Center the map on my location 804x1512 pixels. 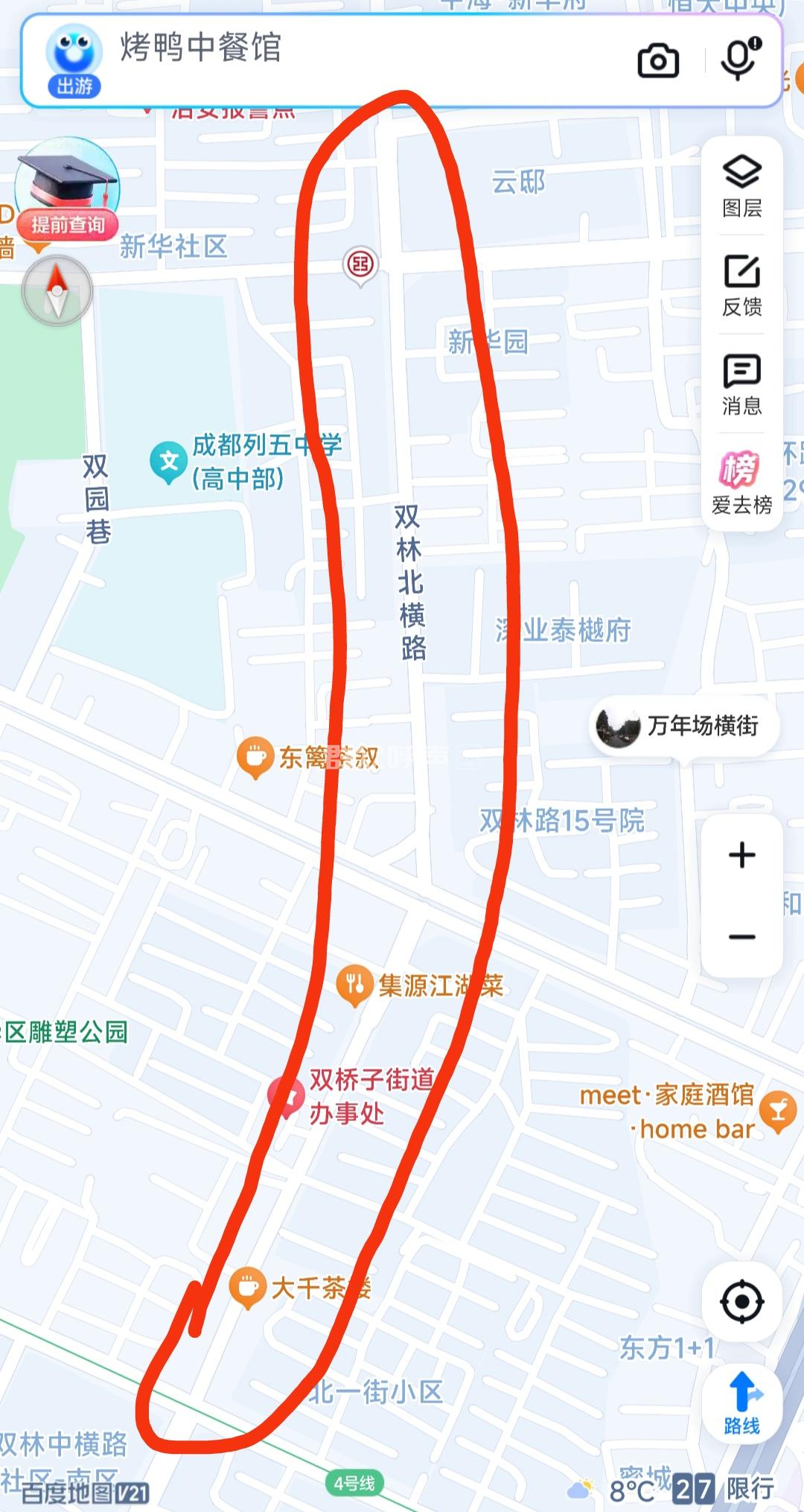742,1302
